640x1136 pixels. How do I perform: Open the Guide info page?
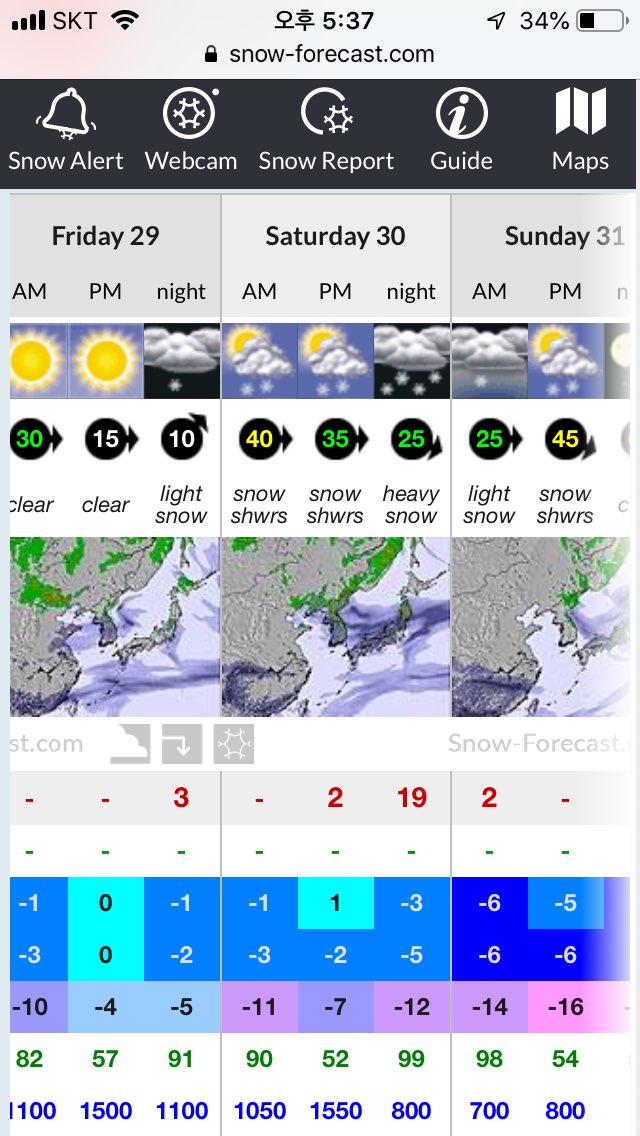tap(461, 131)
